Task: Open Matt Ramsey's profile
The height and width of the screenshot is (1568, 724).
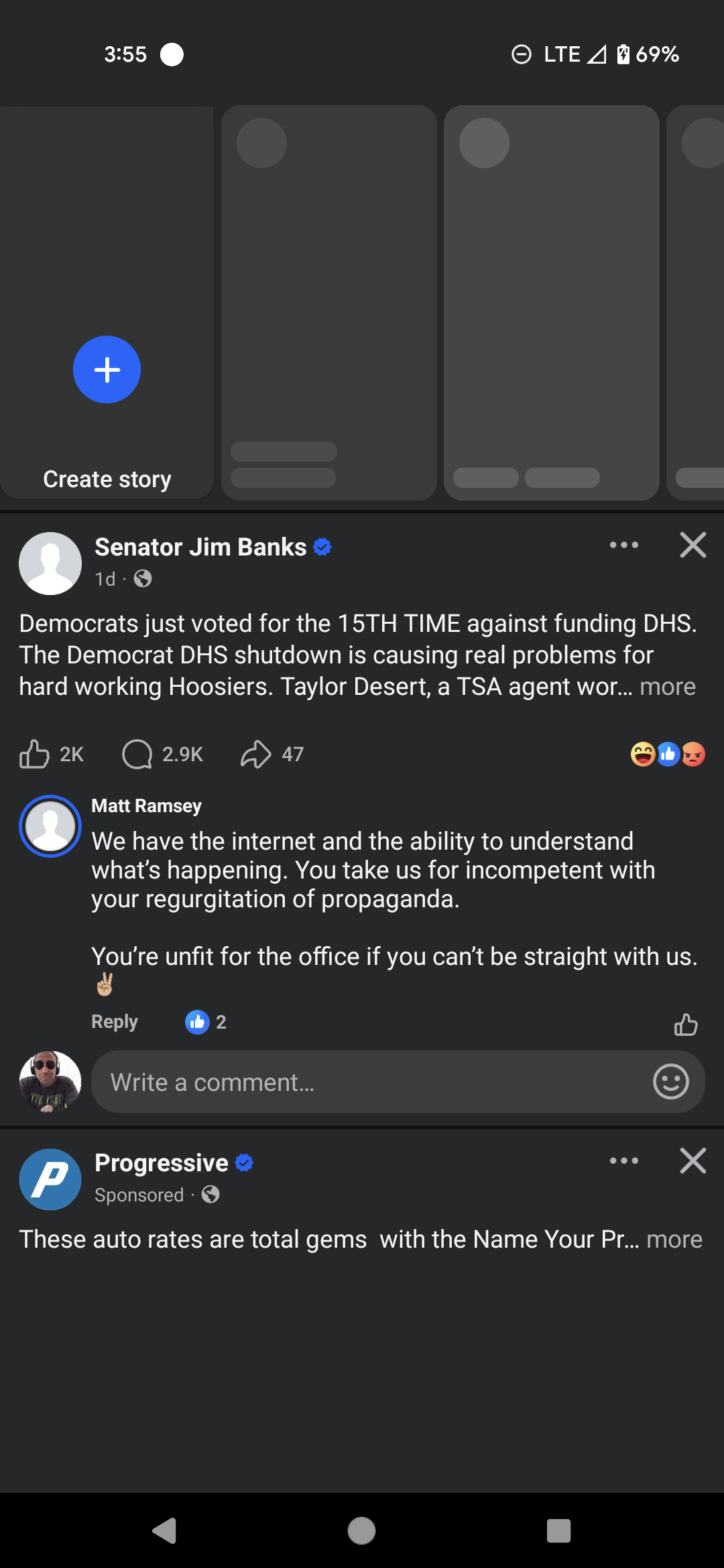Action: coord(146,805)
